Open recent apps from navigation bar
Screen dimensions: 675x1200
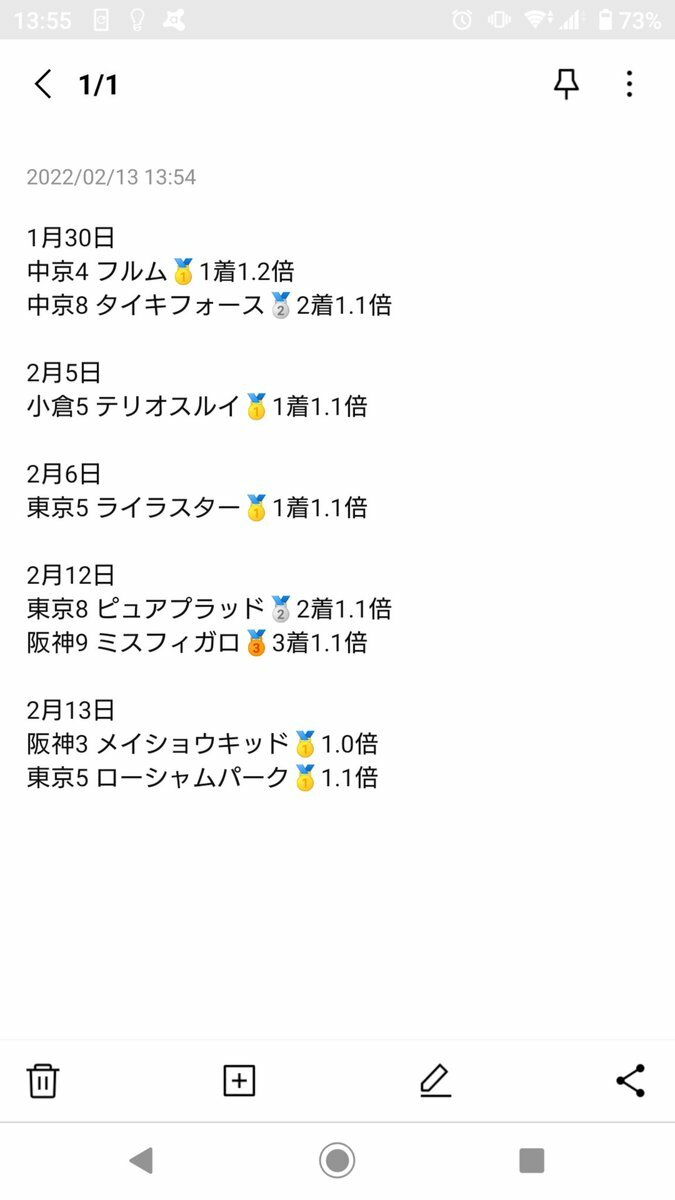(531, 1160)
